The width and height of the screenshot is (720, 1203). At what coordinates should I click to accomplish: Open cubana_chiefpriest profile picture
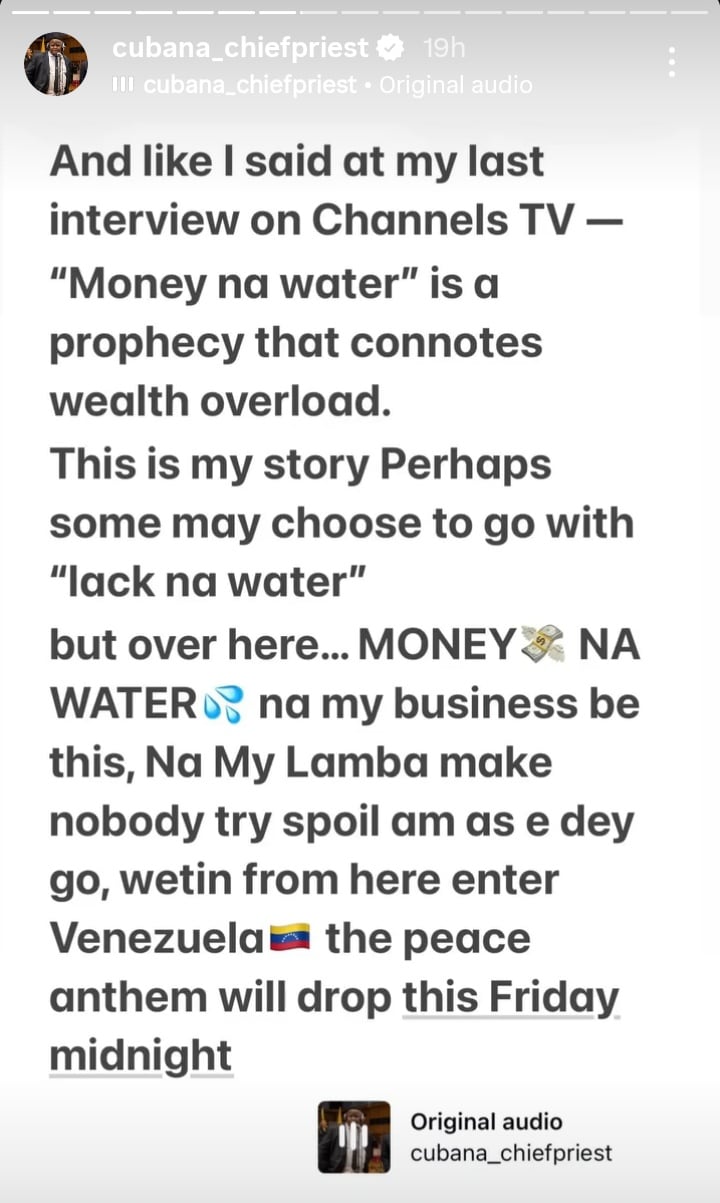coord(56,64)
